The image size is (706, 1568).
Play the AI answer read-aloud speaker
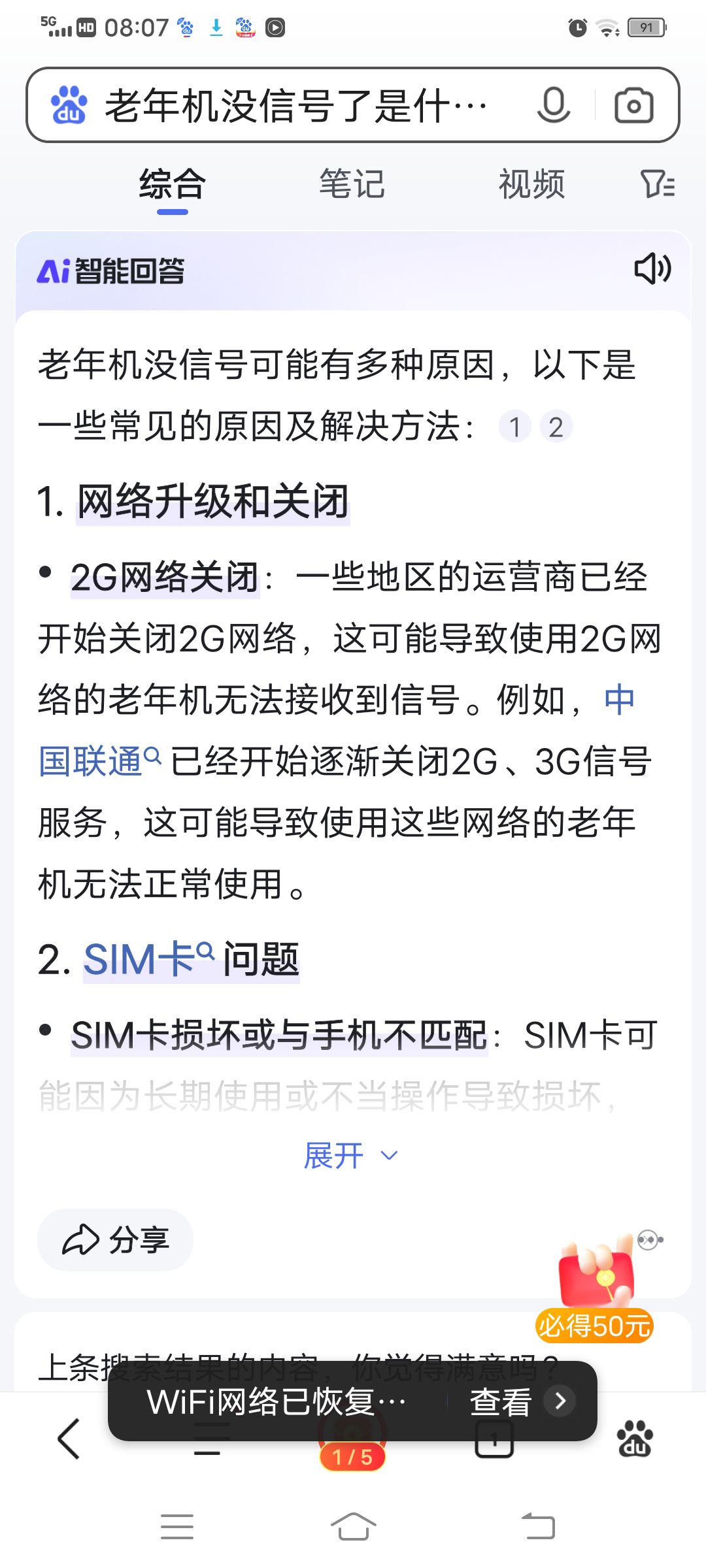click(652, 269)
